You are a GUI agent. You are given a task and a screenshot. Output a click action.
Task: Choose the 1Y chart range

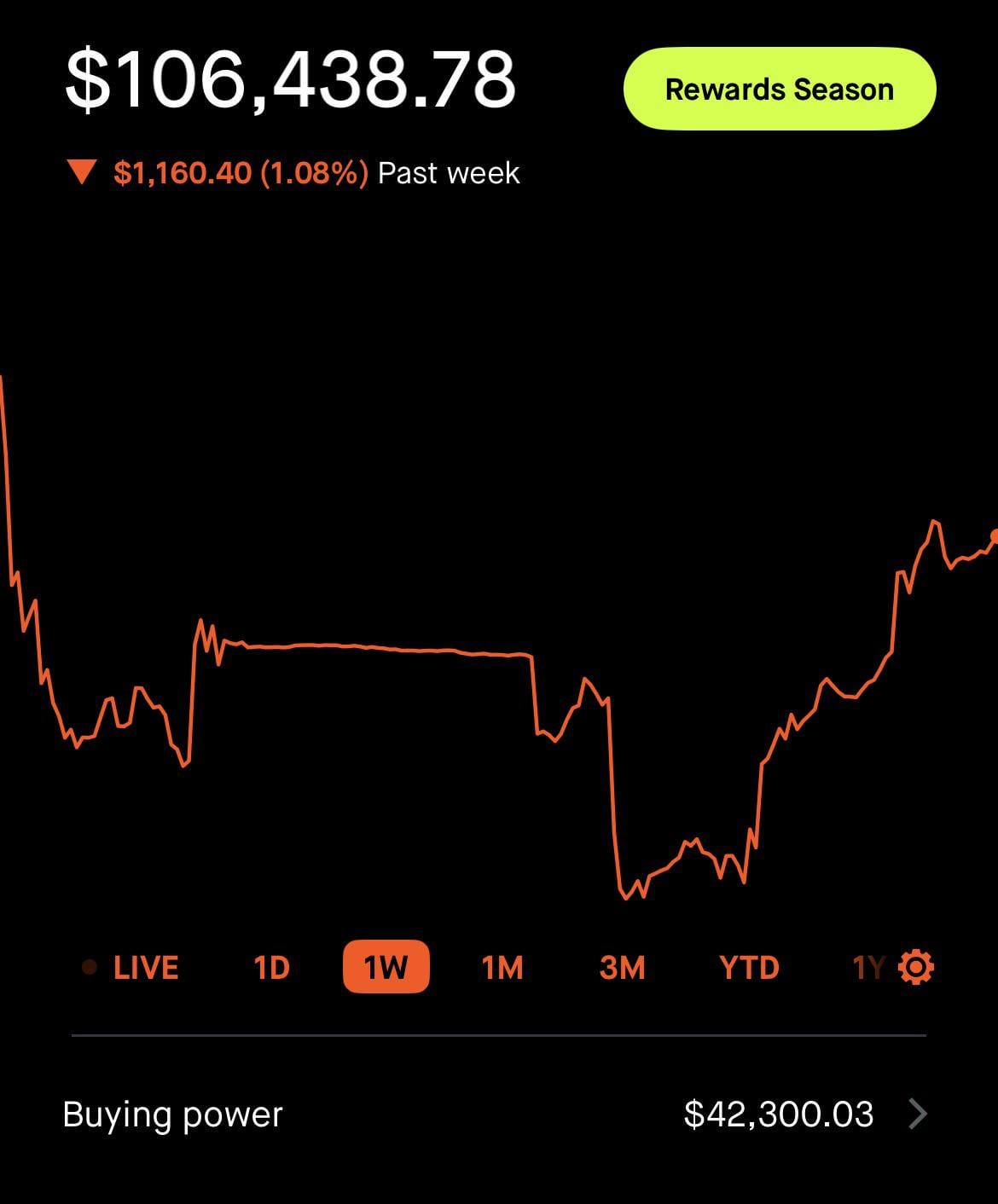click(x=868, y=968)
